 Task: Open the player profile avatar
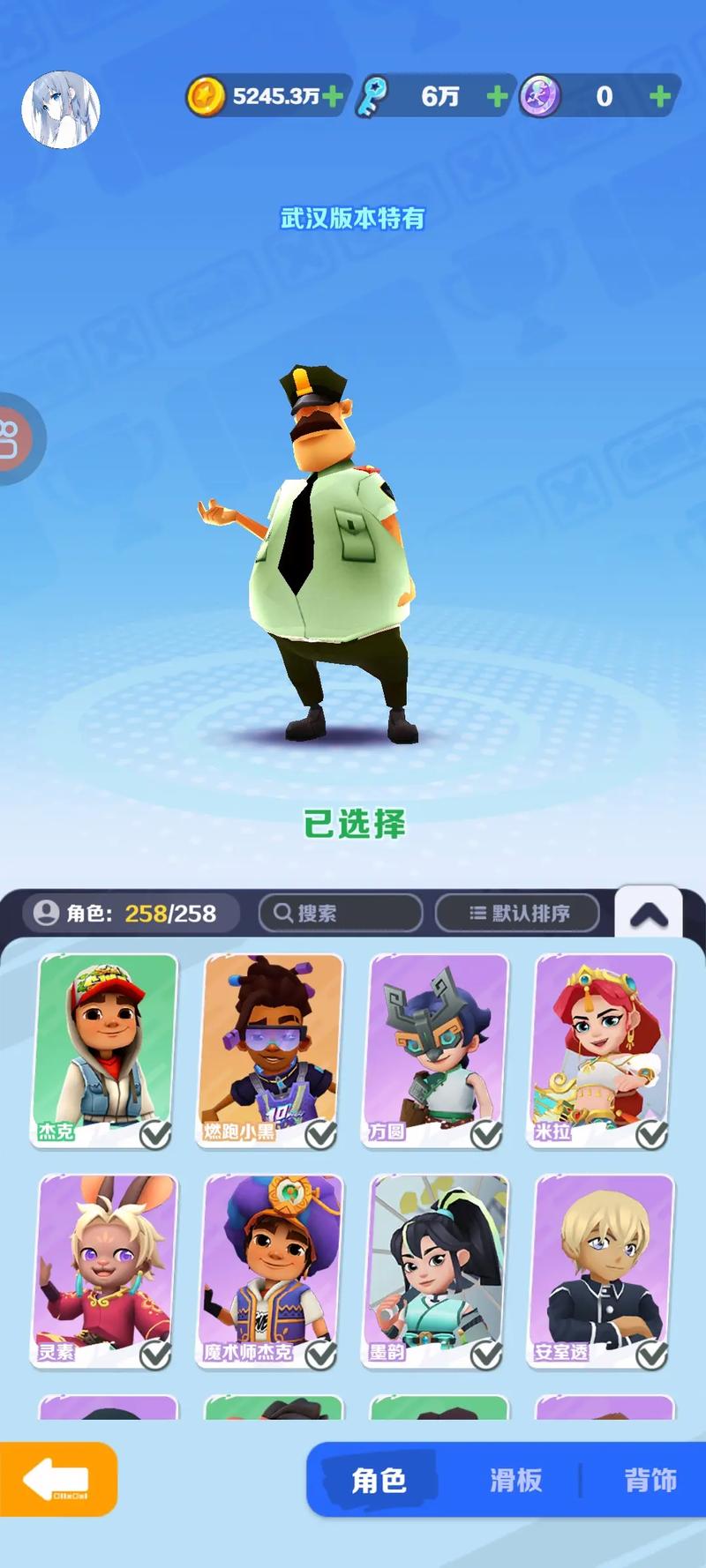(60, 110)
